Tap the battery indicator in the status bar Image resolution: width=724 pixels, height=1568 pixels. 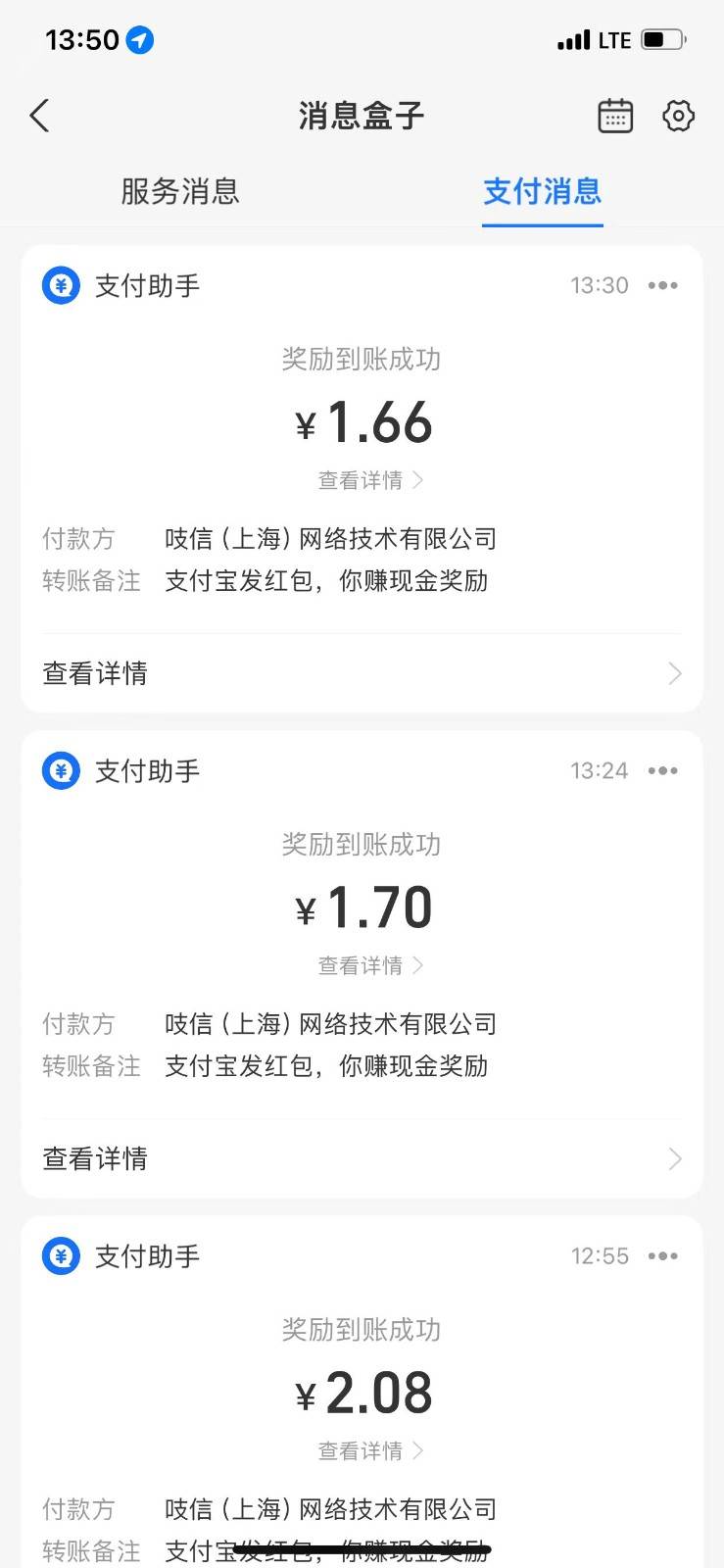tap(660, 39)
